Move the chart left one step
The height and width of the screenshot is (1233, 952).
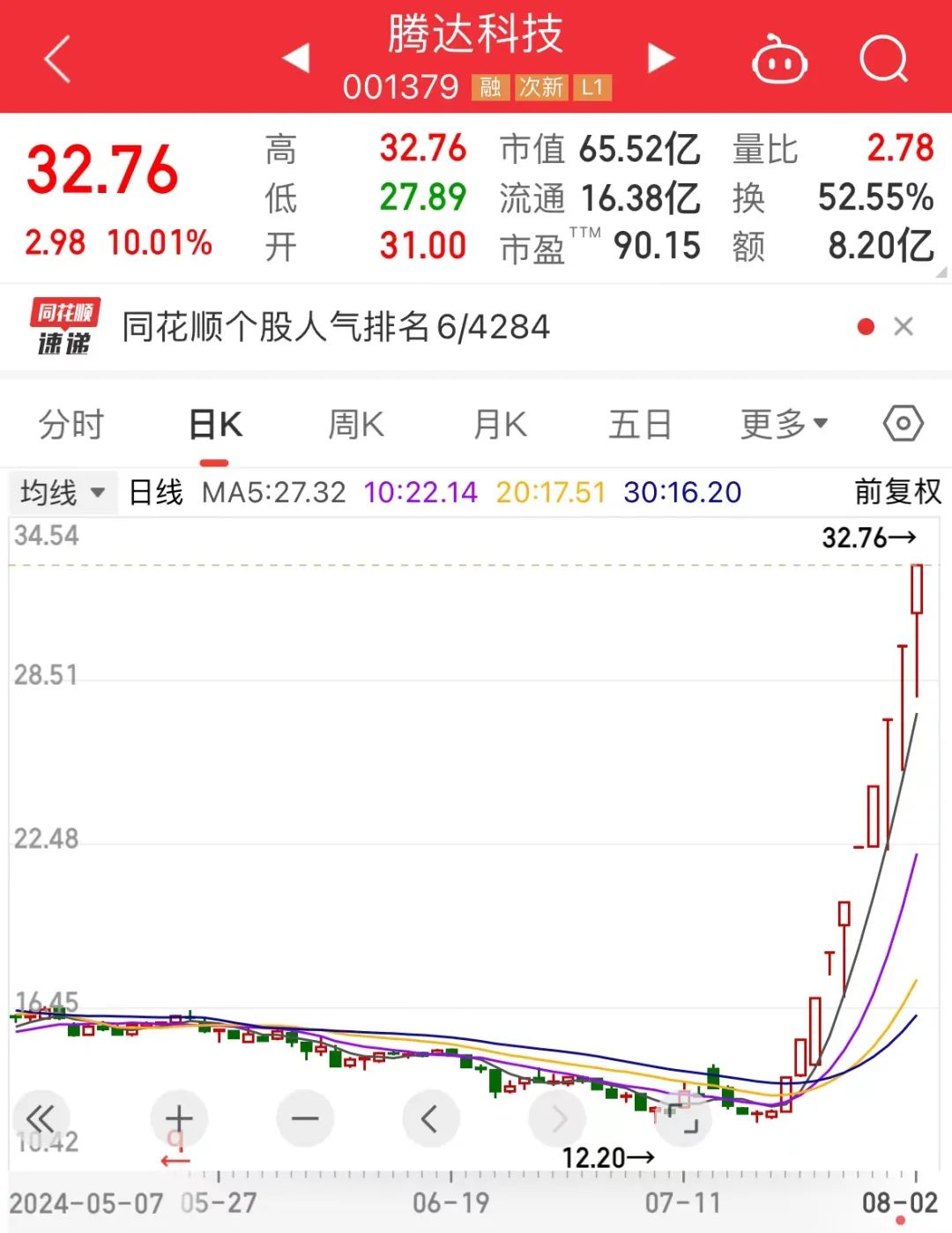[x=430, y=1118]
